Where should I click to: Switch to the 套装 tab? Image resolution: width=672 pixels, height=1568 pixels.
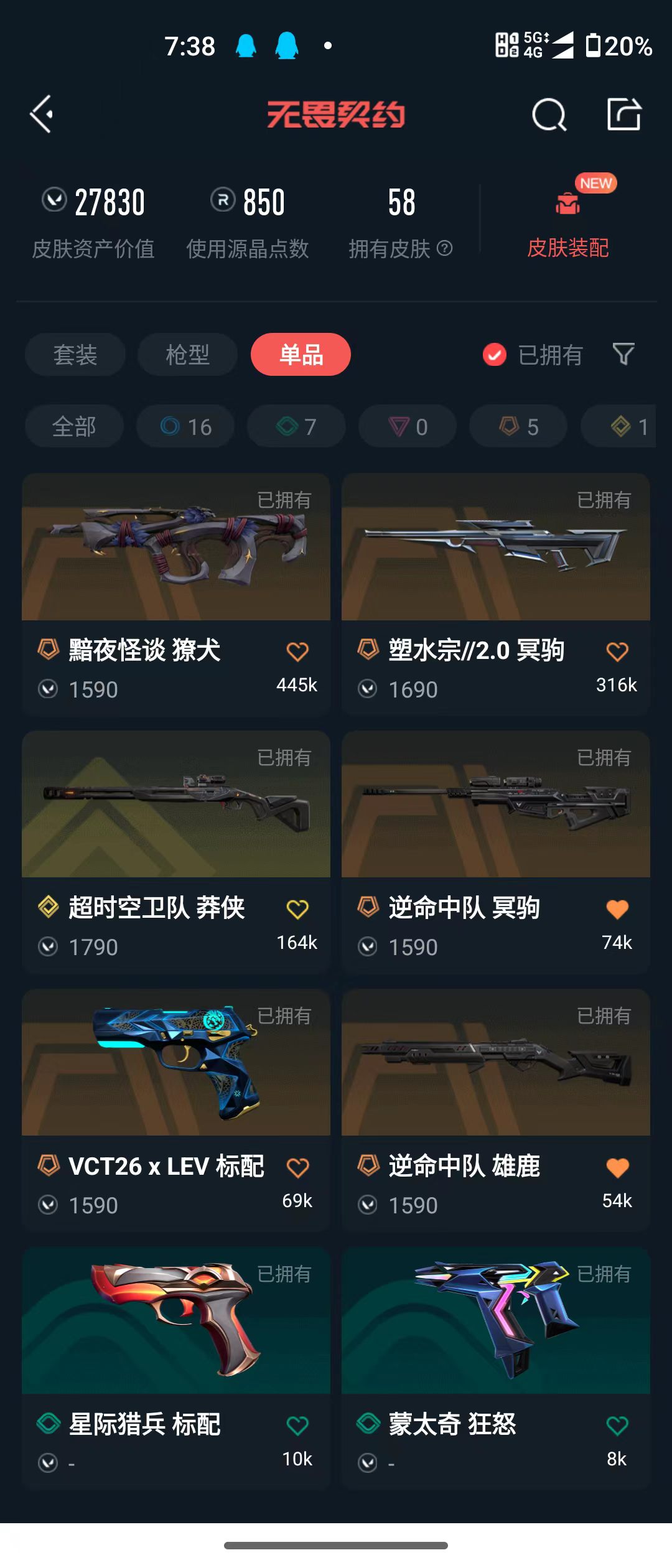[x=75, y=355]
